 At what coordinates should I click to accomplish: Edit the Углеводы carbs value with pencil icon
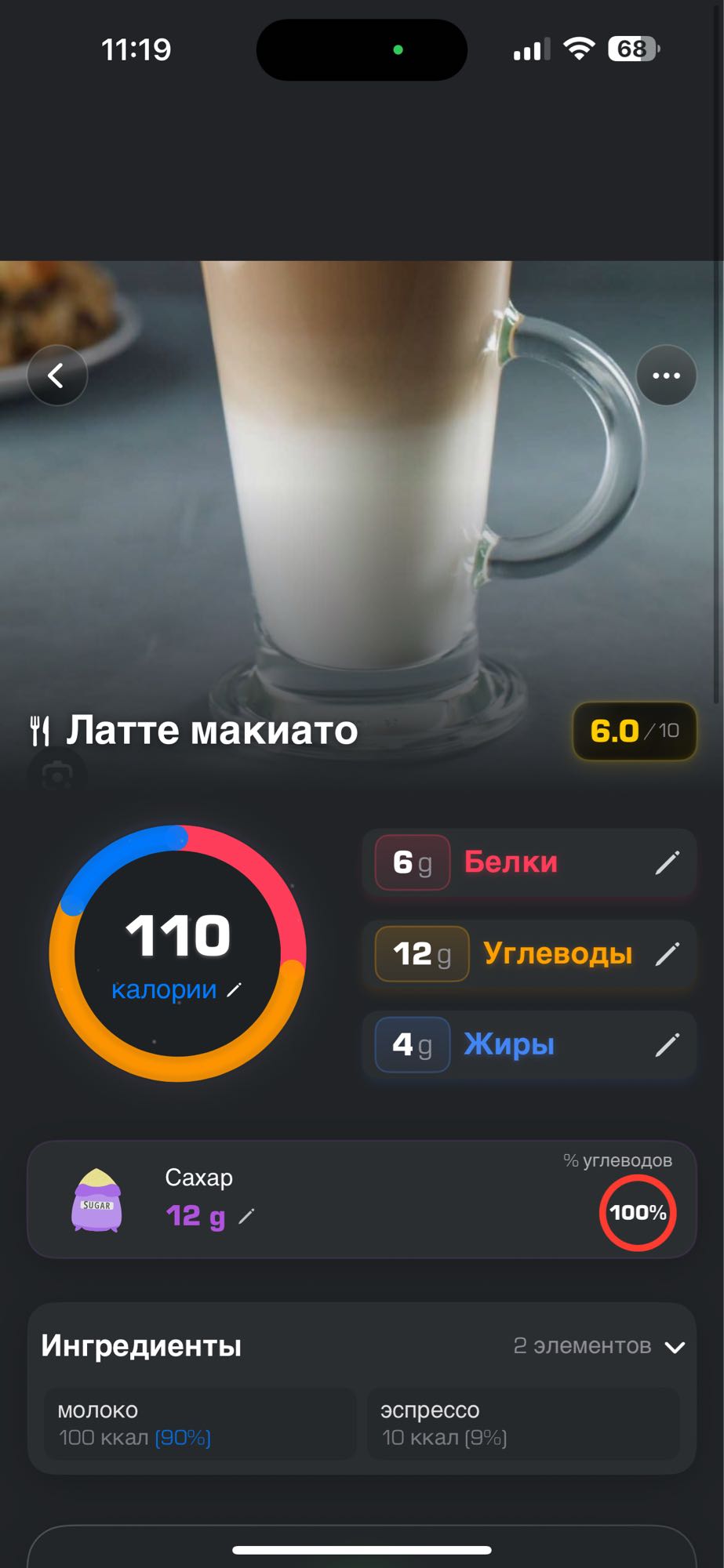(668, 954)
